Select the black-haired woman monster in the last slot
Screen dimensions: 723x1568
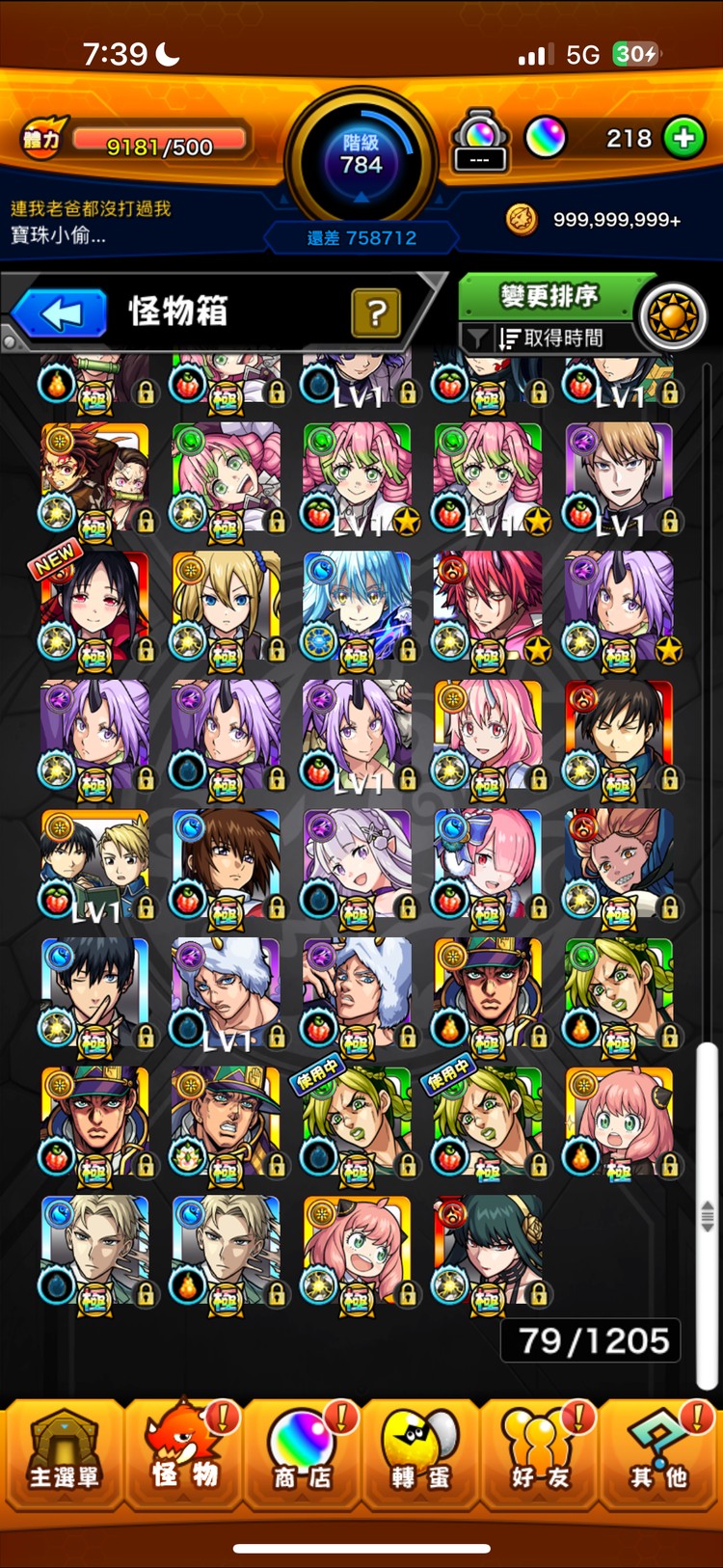[x=488, y=1251]
